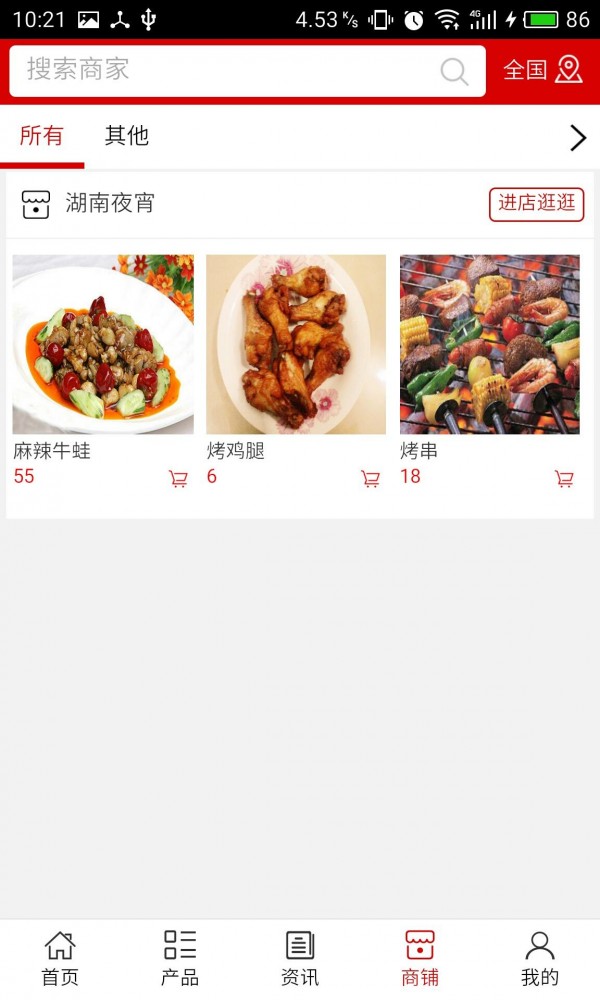Select the 其他 category tab
The width and height of the screenshot is (600, 1000).
point(127,137)
